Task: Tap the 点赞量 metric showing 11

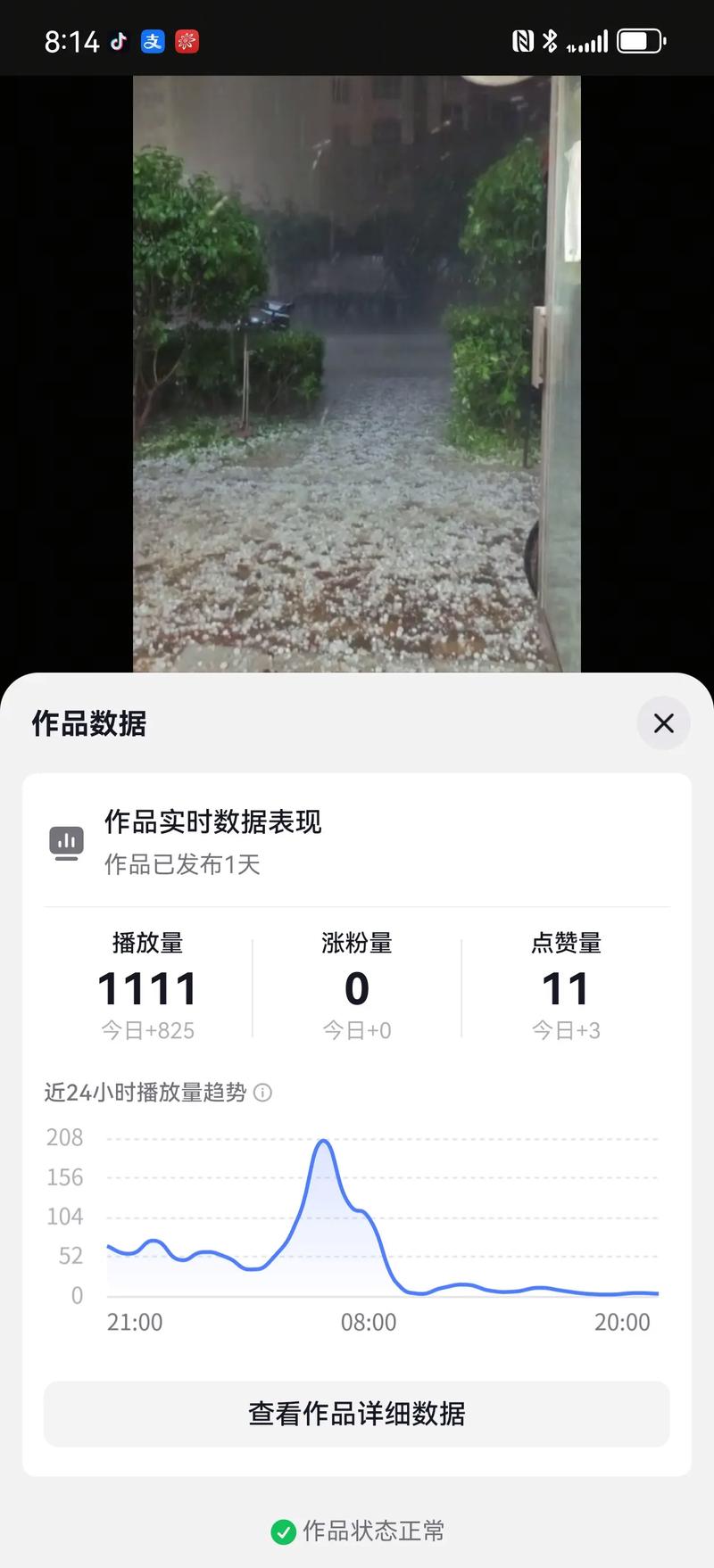Action: (566, 986)
